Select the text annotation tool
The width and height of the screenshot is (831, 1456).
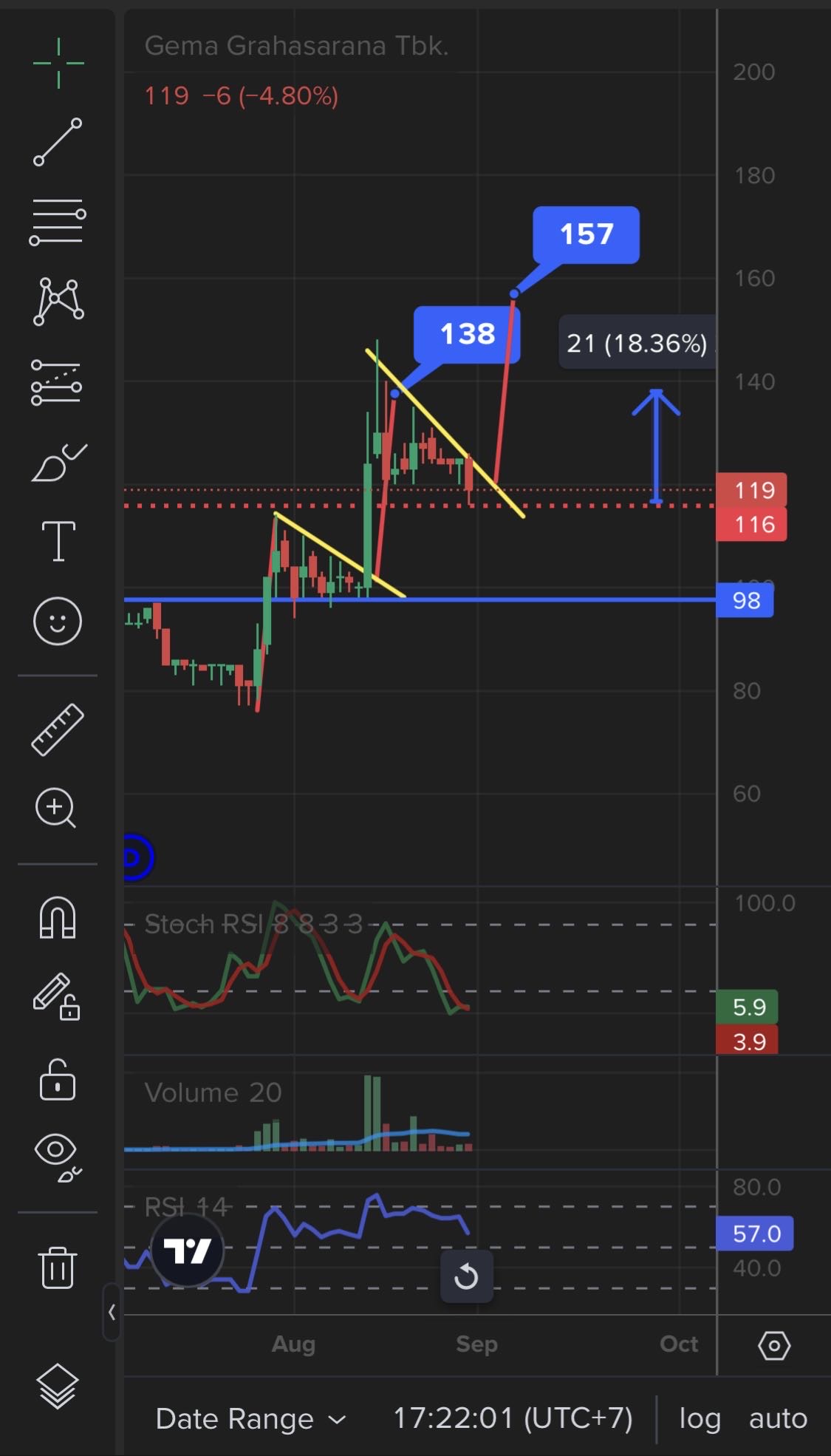click(58, 541)
